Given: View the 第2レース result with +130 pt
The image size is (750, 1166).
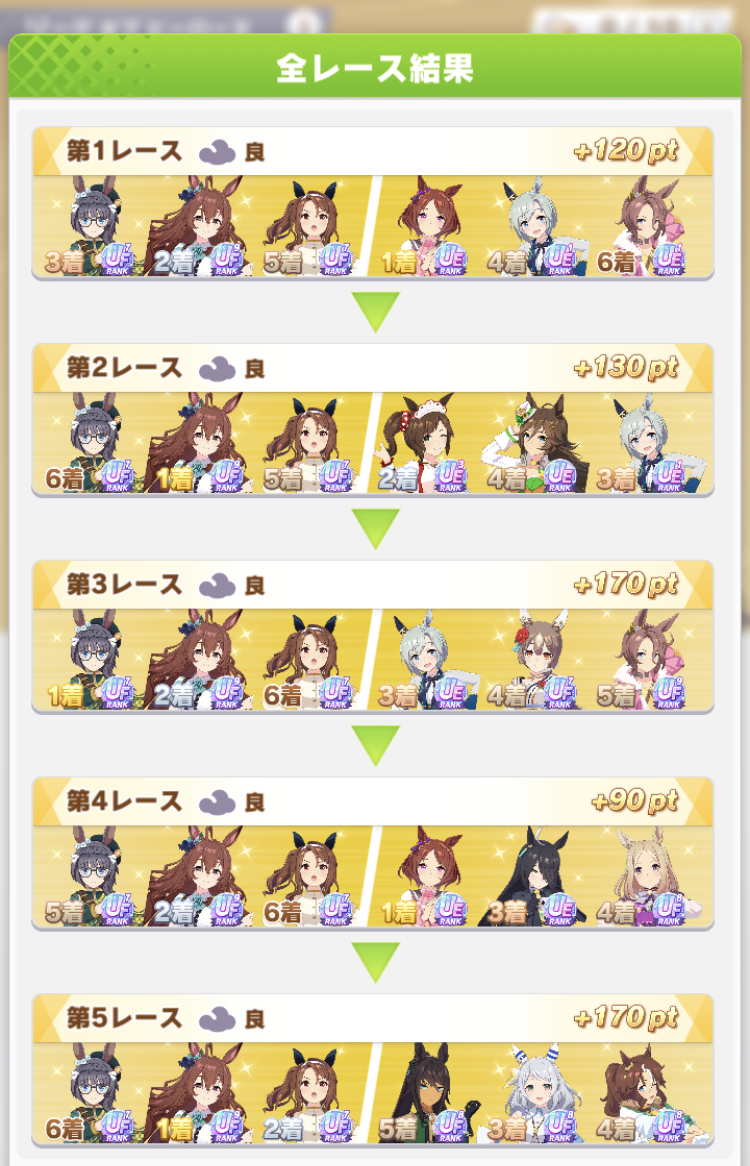Looking at the screenshot, I should pyautogui.click(x=373, y=420).
